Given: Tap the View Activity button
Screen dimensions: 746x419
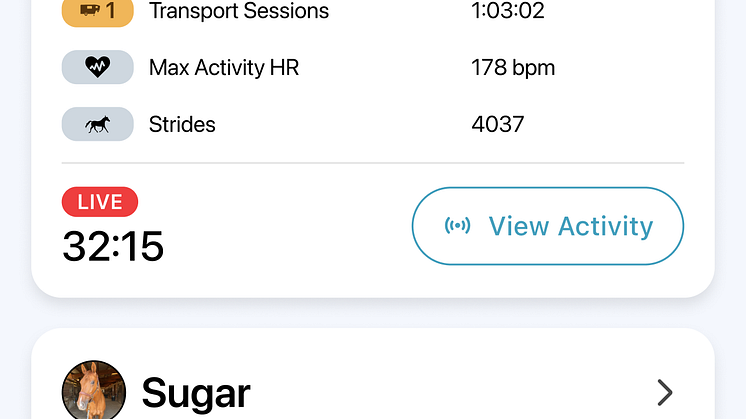Looking at the screenshot, I should (547, 226).
